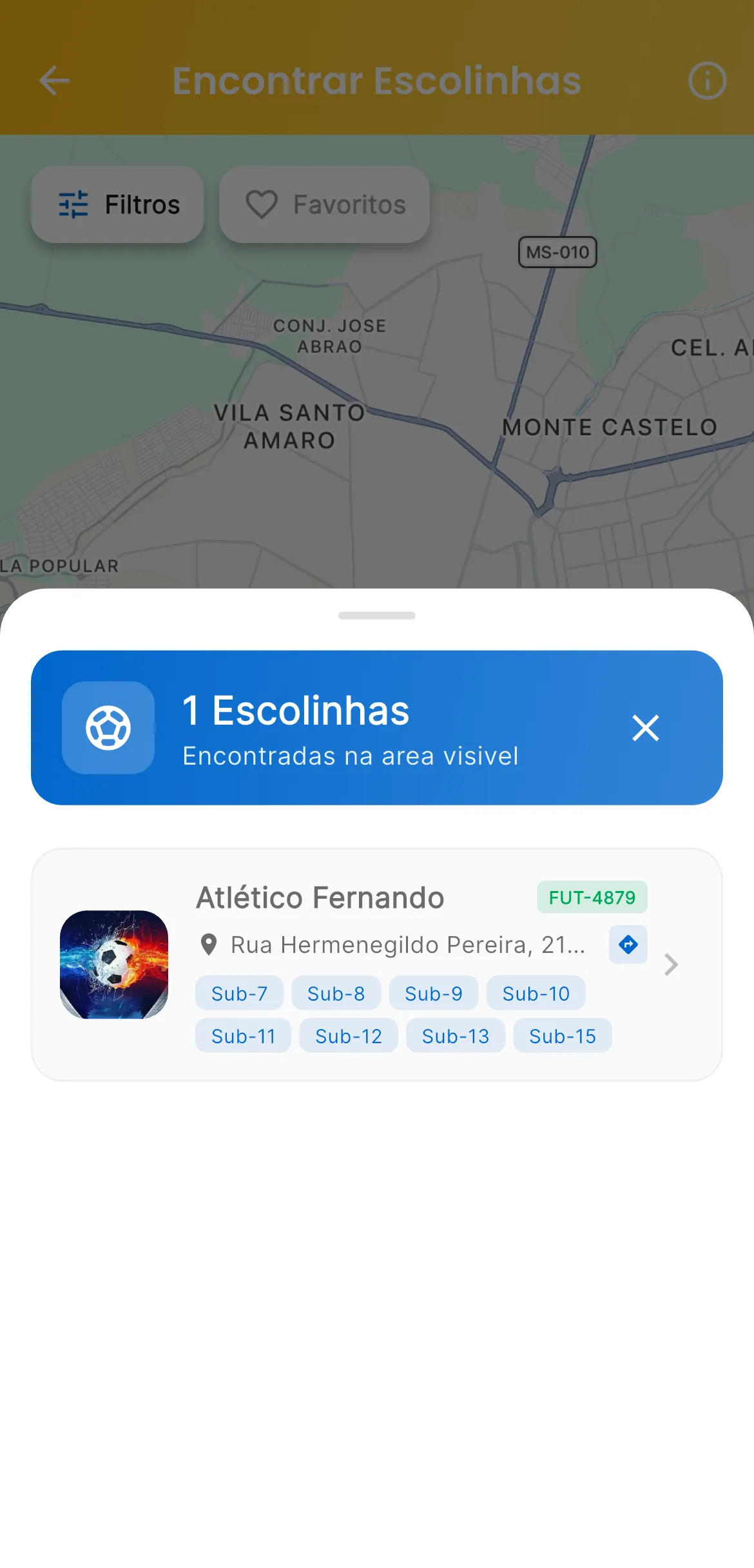Click the soccer ball icon in blue banner
The image size is (754, 1568).
tap(108, 729)
